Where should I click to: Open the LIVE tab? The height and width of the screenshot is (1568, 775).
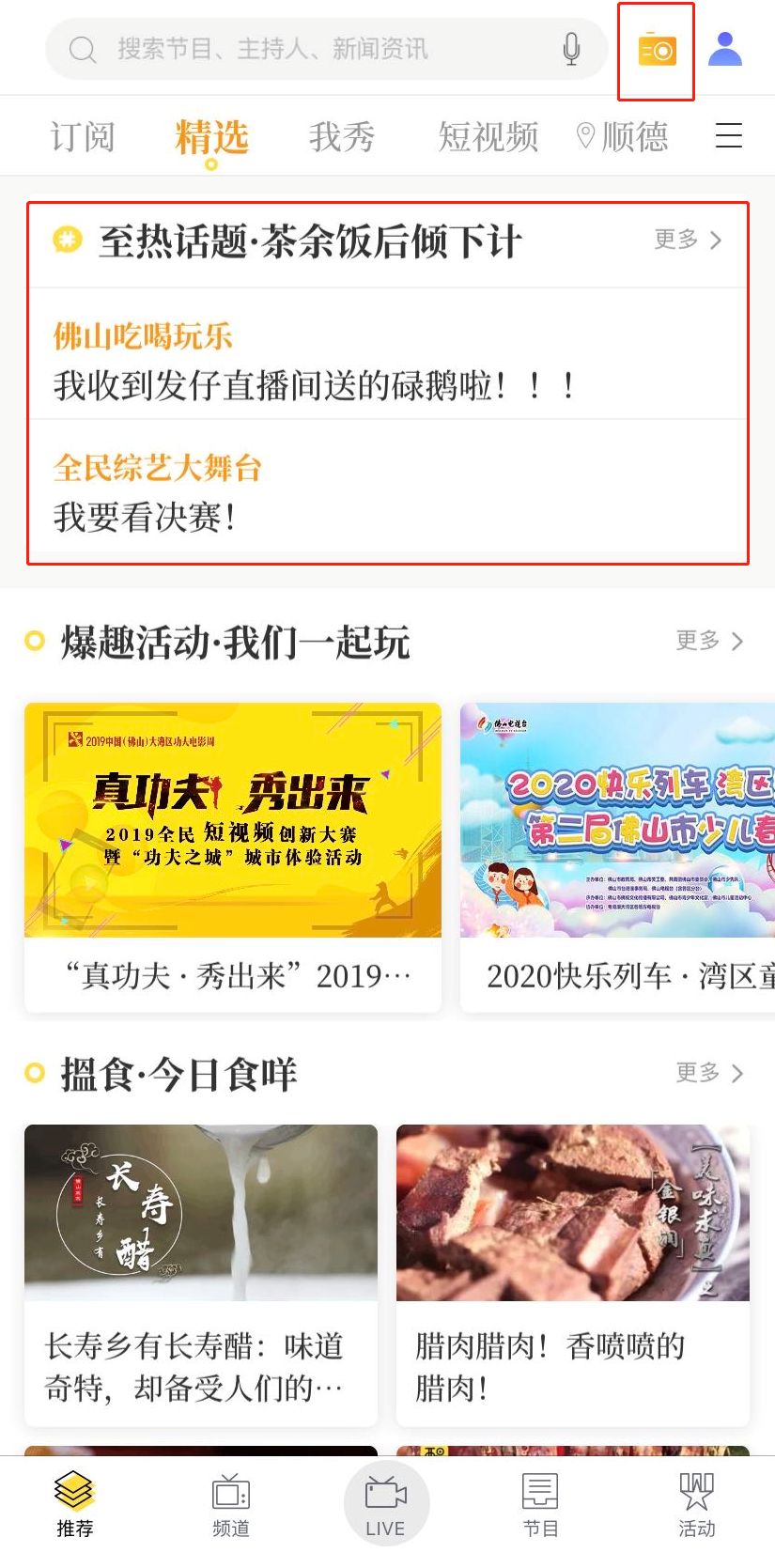pyautogui.click(x=386, y=1504)
